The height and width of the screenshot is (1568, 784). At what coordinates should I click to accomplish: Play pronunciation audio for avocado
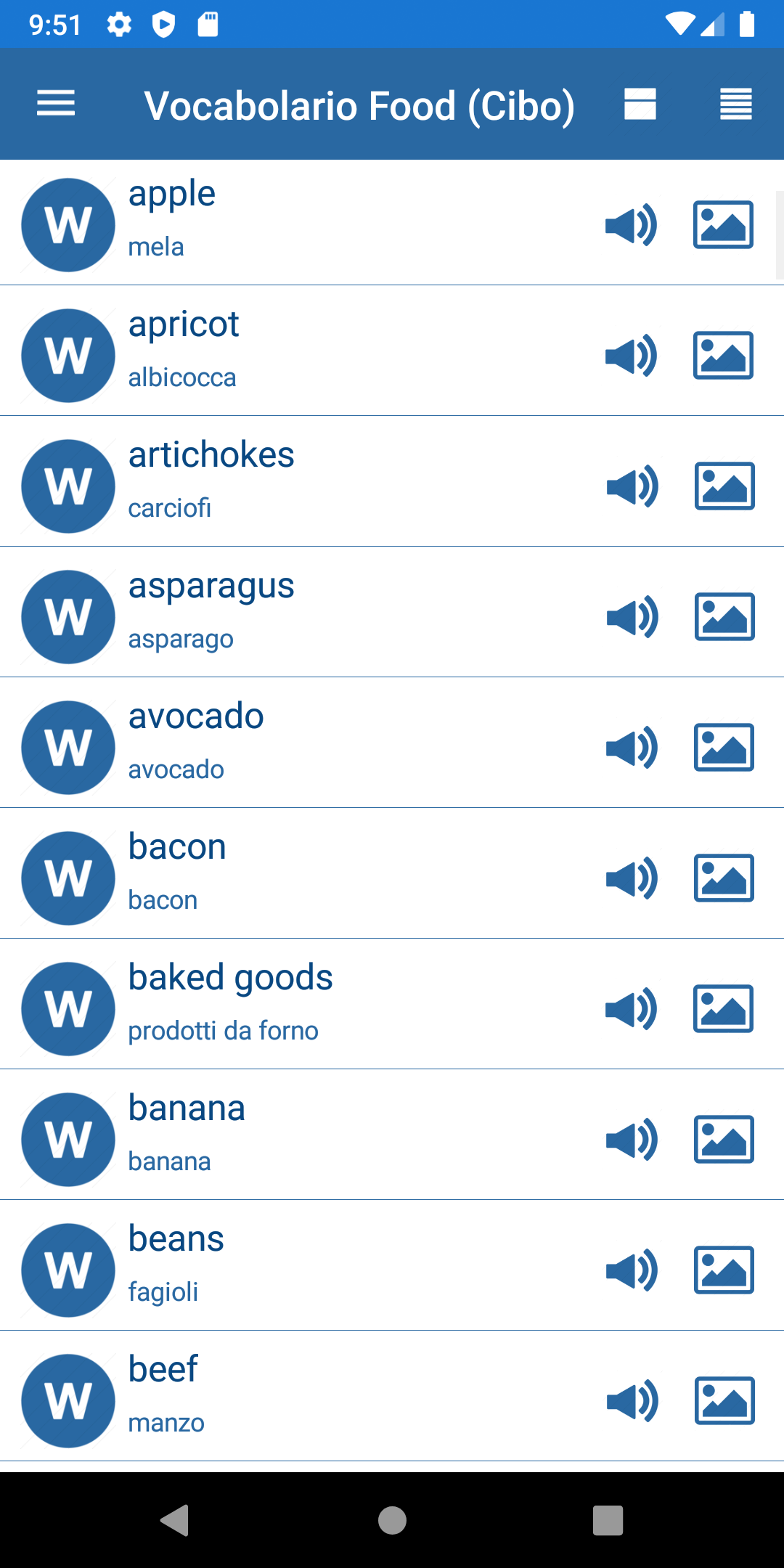tap(632, 748)
